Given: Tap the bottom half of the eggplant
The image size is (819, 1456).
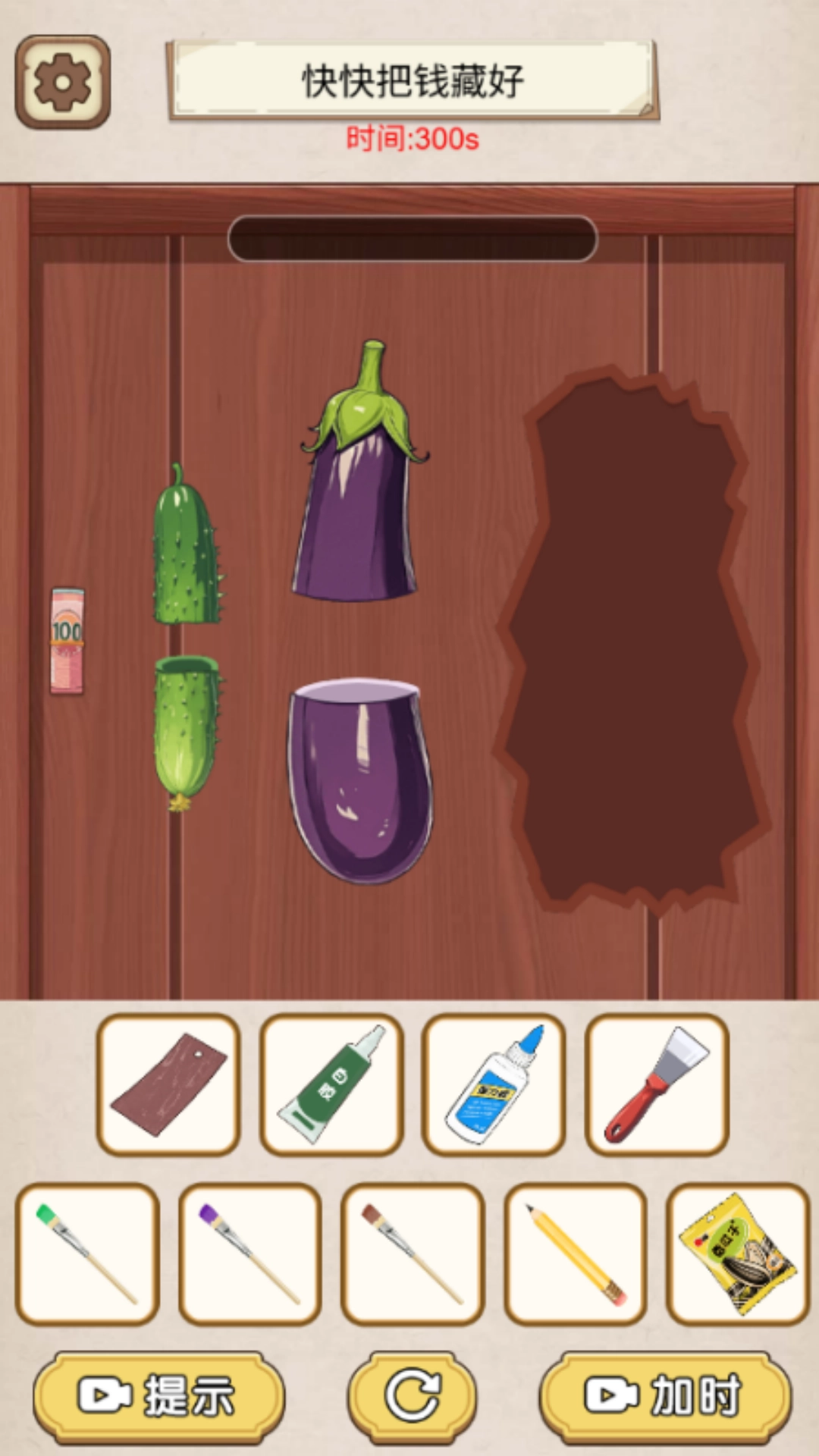Looking at the screenshot, I should (x=360, y=781).
